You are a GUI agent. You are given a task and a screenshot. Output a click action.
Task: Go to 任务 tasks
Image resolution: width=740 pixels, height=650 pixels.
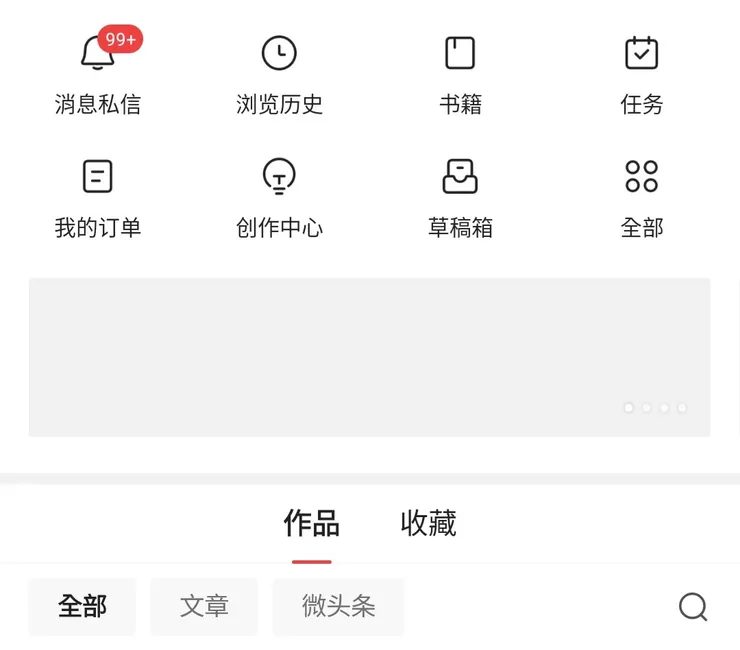tap(641, 72)
